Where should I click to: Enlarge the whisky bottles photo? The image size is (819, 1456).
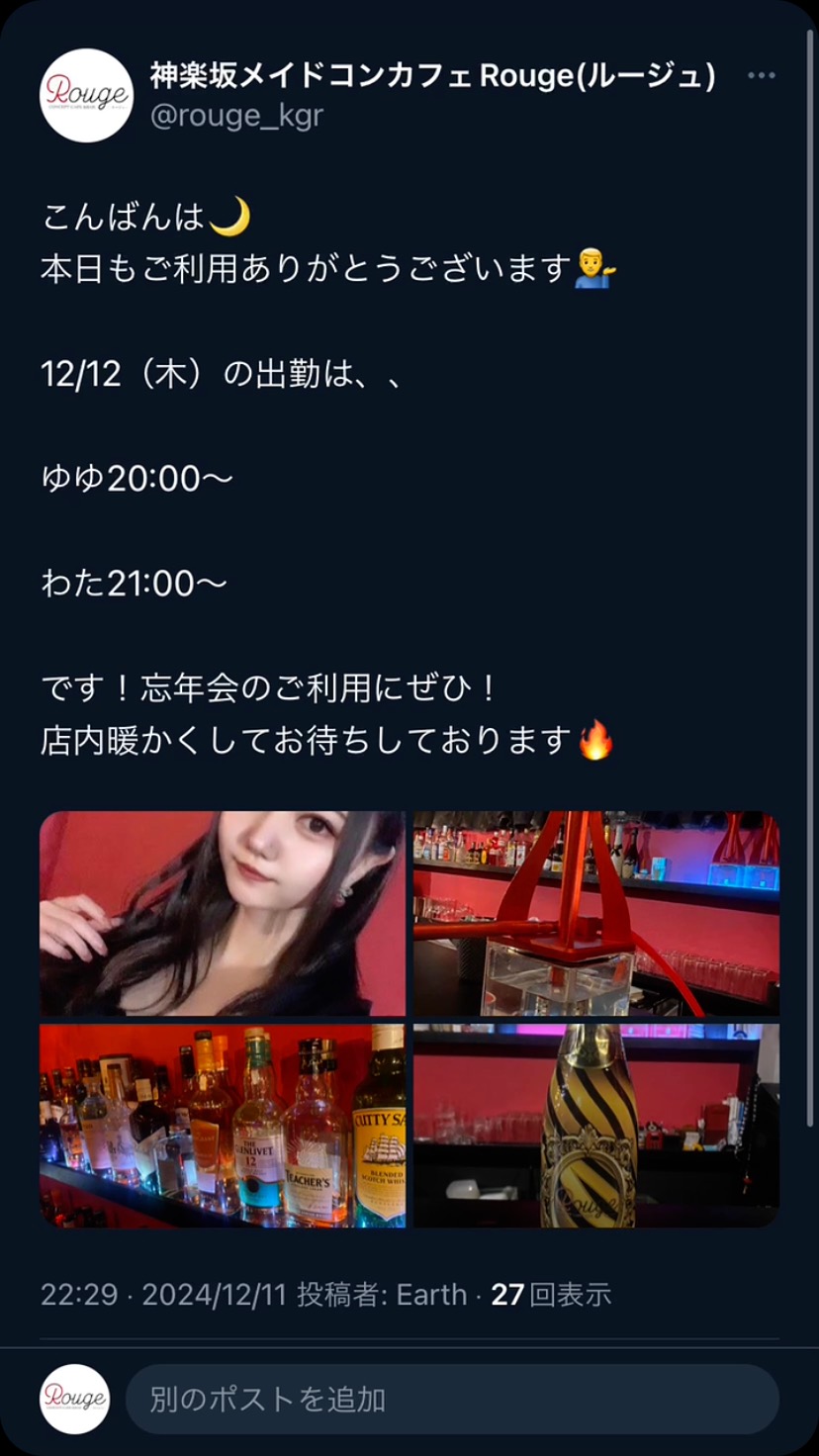(223, 1125)
